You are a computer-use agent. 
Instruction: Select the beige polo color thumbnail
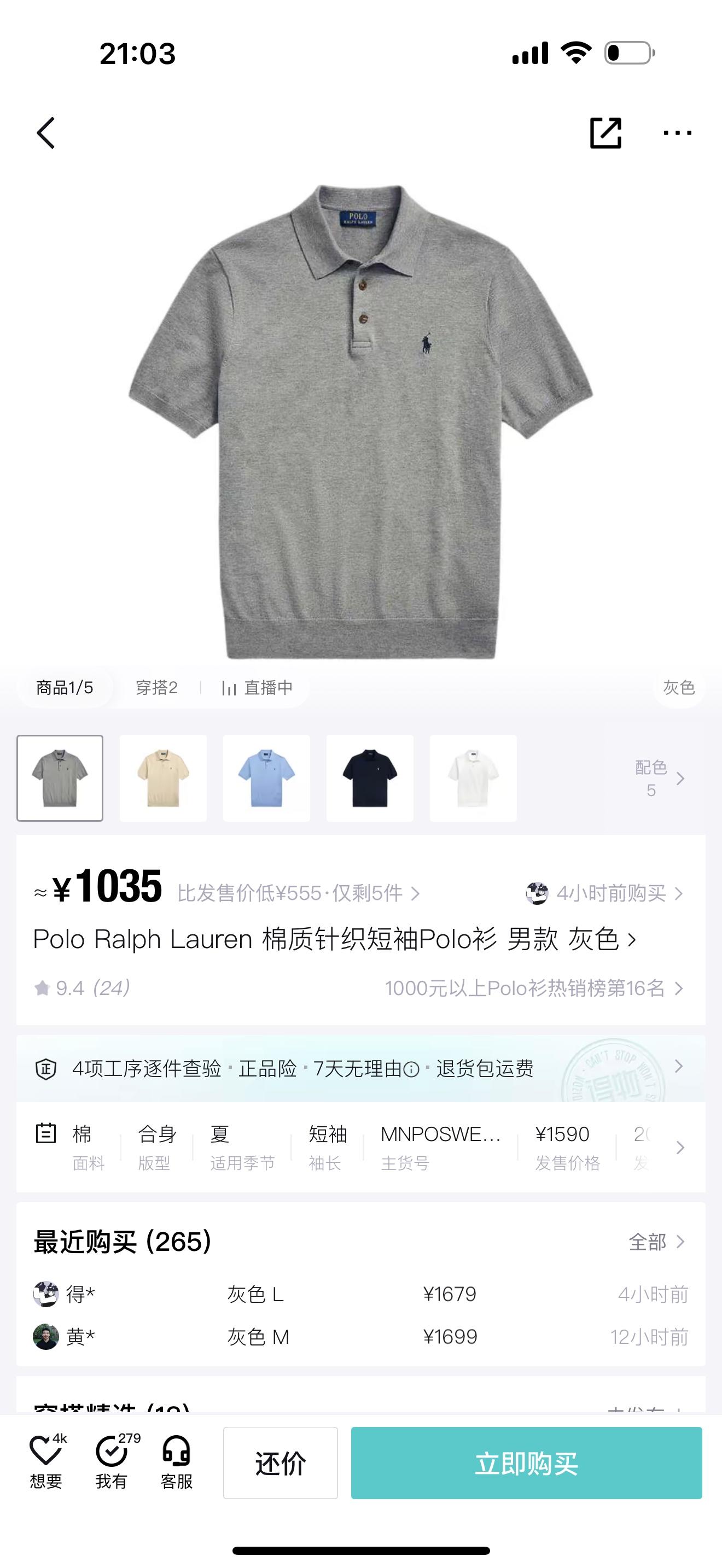(x=163, y=778)
